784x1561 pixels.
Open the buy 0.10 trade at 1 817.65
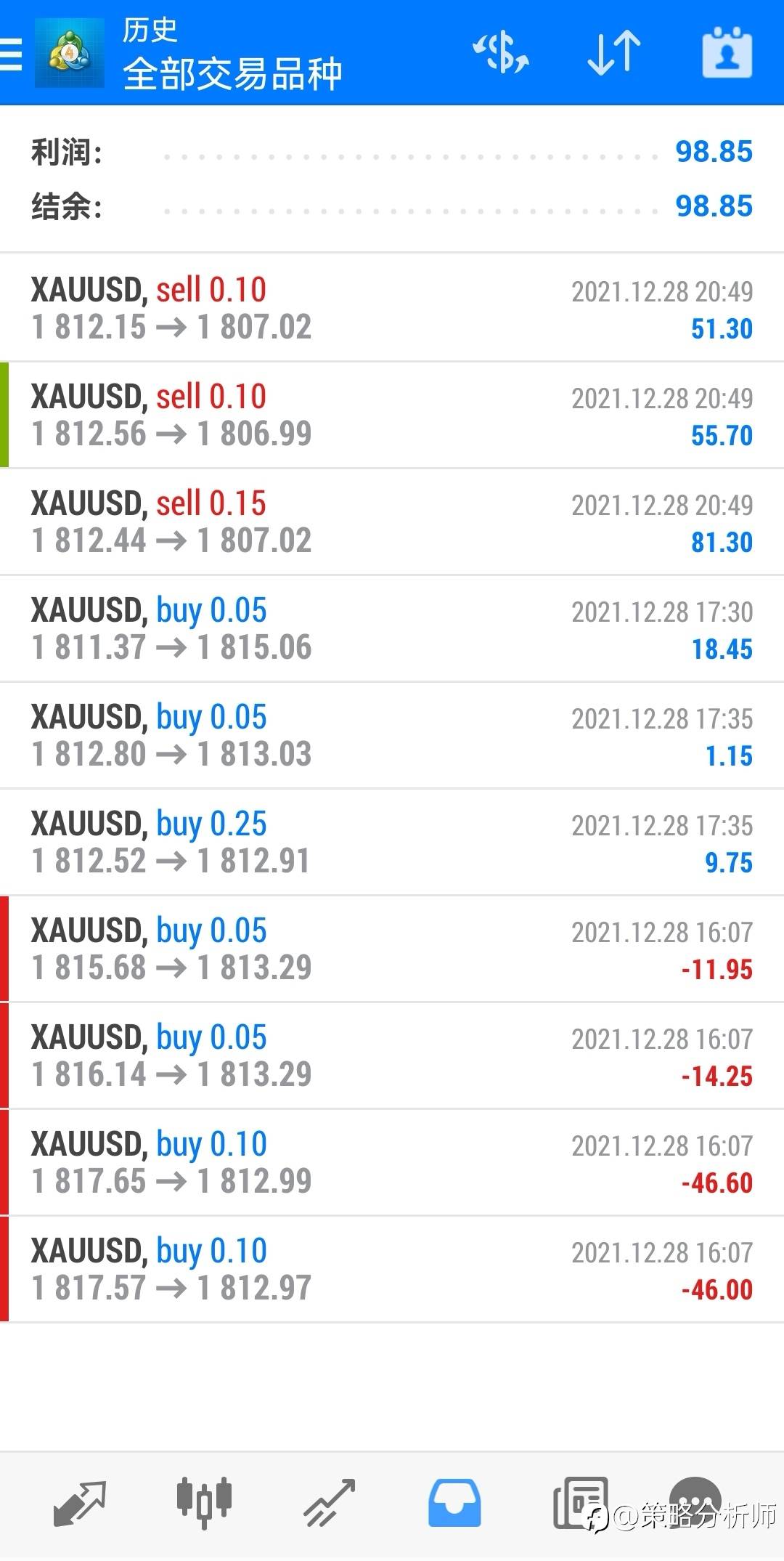coord(392,1162)
